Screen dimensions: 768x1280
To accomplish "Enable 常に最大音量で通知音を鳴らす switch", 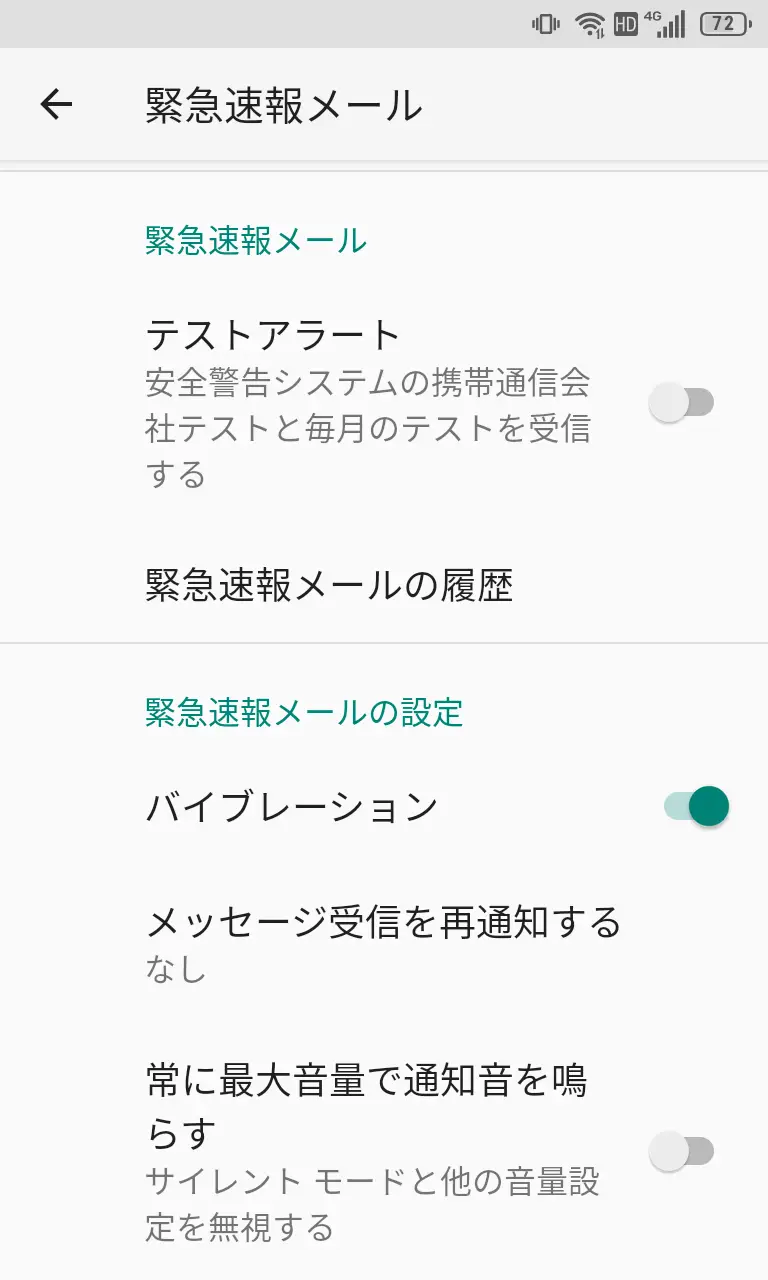I will click(681, 1152).
